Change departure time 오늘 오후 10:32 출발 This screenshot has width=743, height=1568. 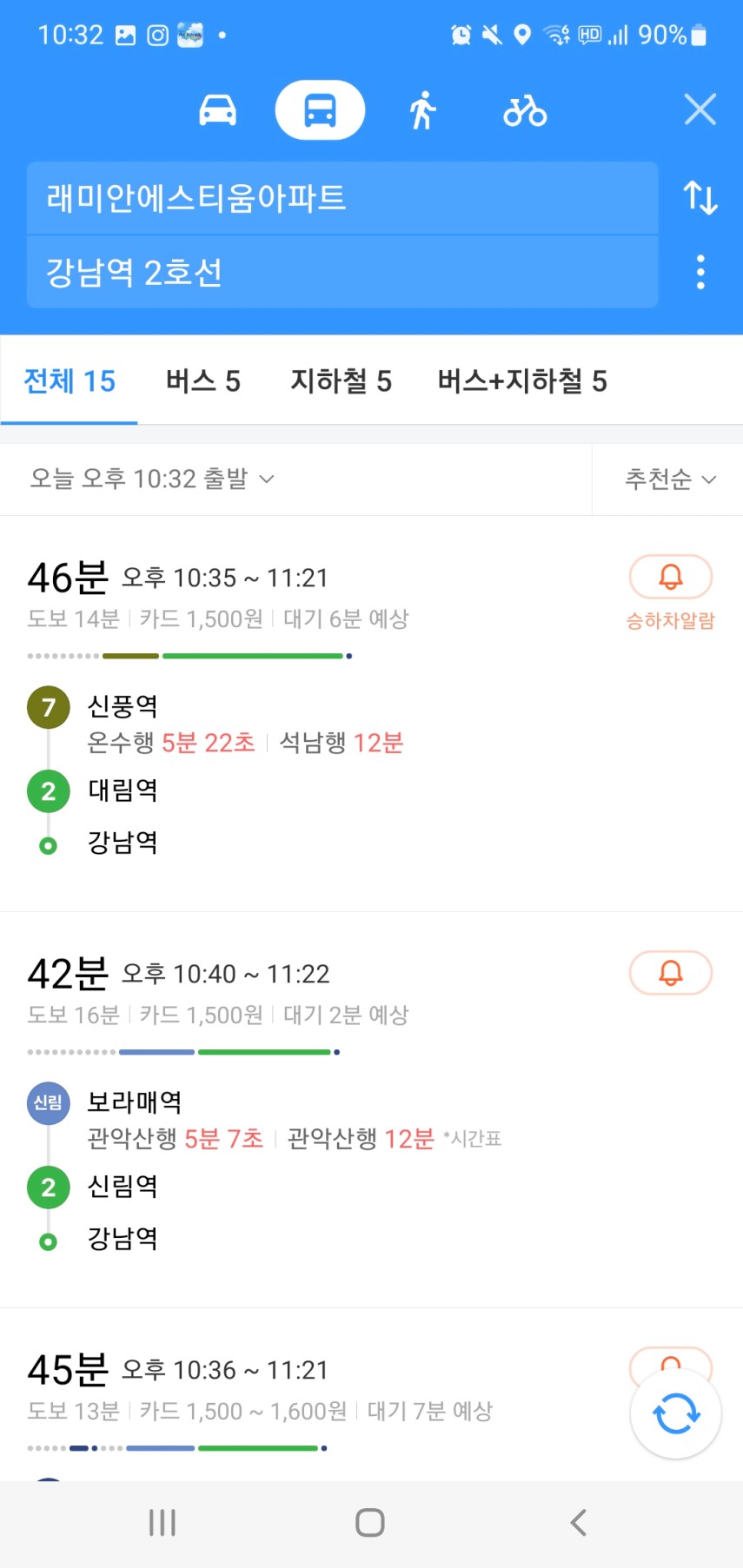pyautogui.click(x=152, y=479)
